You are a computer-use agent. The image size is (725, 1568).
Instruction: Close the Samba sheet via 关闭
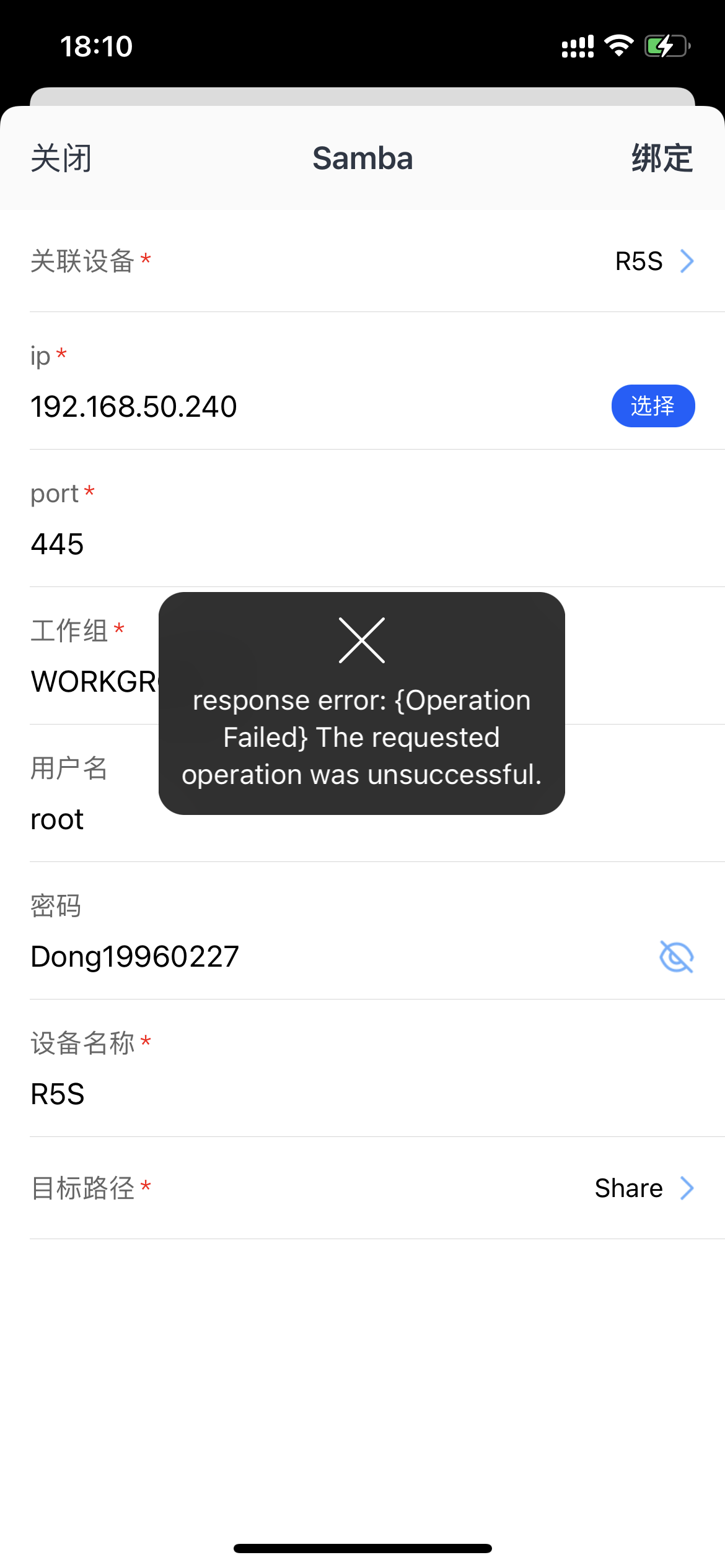61,159
